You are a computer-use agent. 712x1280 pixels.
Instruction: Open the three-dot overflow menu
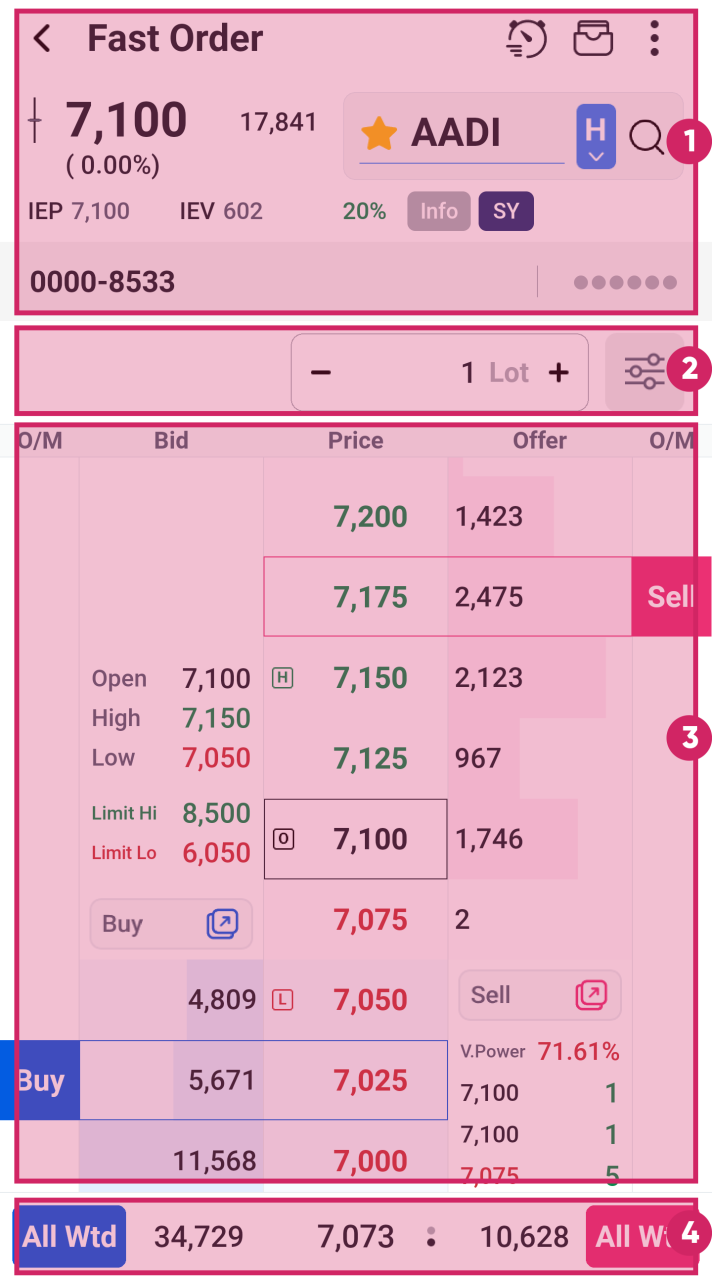pos(654,39)
